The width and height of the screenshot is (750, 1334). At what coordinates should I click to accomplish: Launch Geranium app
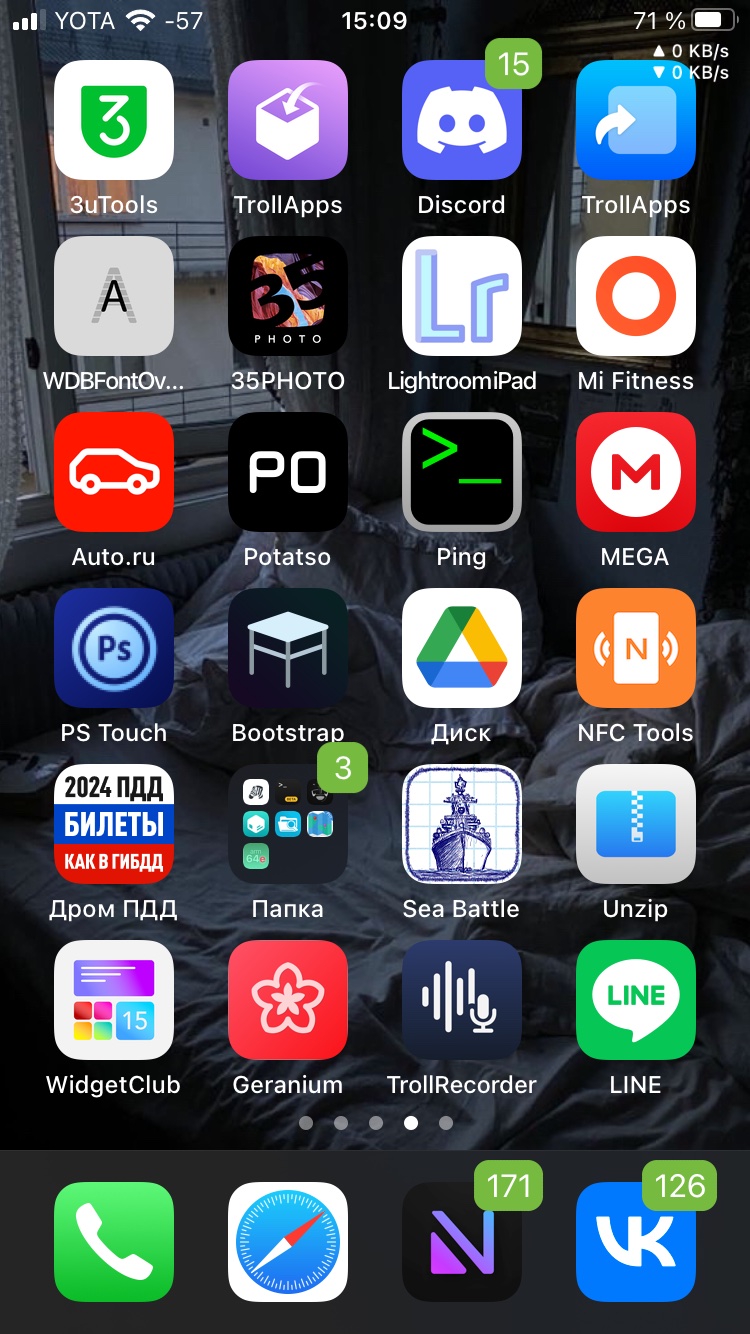coord(288,1000)
